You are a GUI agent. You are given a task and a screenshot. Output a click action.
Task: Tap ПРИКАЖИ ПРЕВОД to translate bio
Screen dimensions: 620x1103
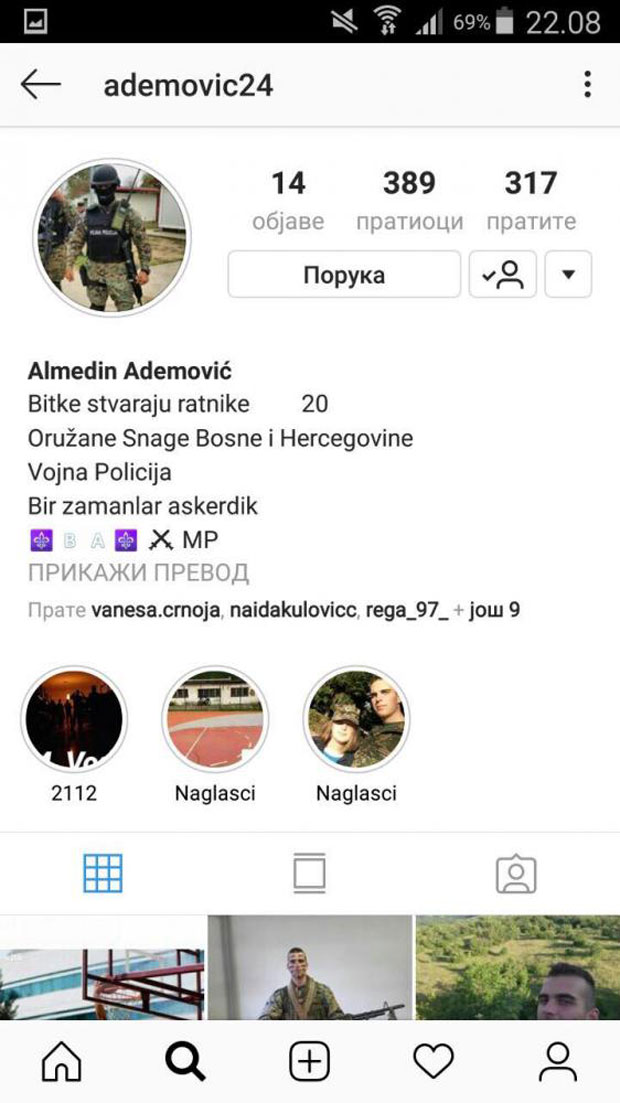[138, 574]
